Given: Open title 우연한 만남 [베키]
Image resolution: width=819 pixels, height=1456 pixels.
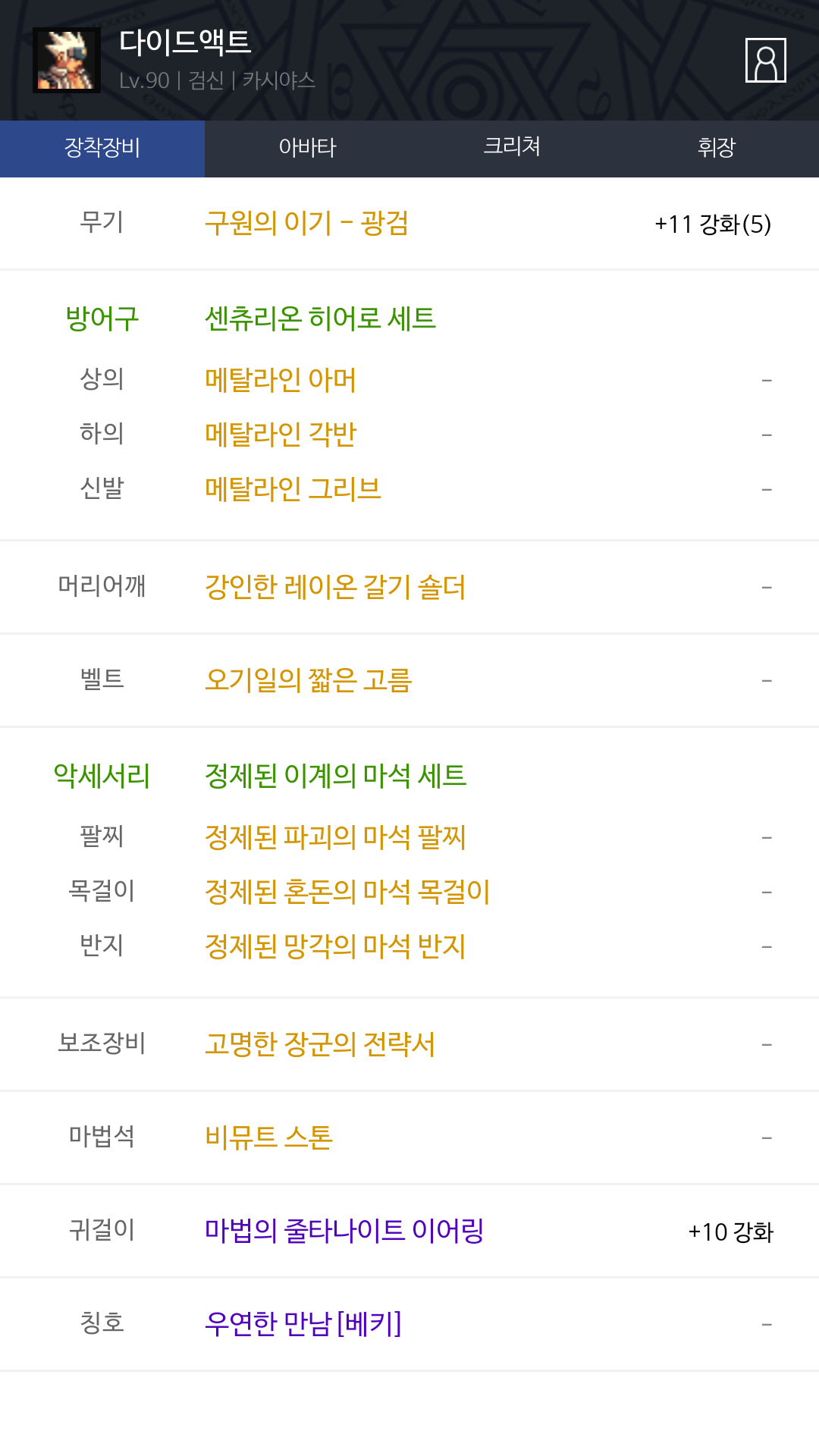Looking at the screenshot, I should tap(303, 1324).
